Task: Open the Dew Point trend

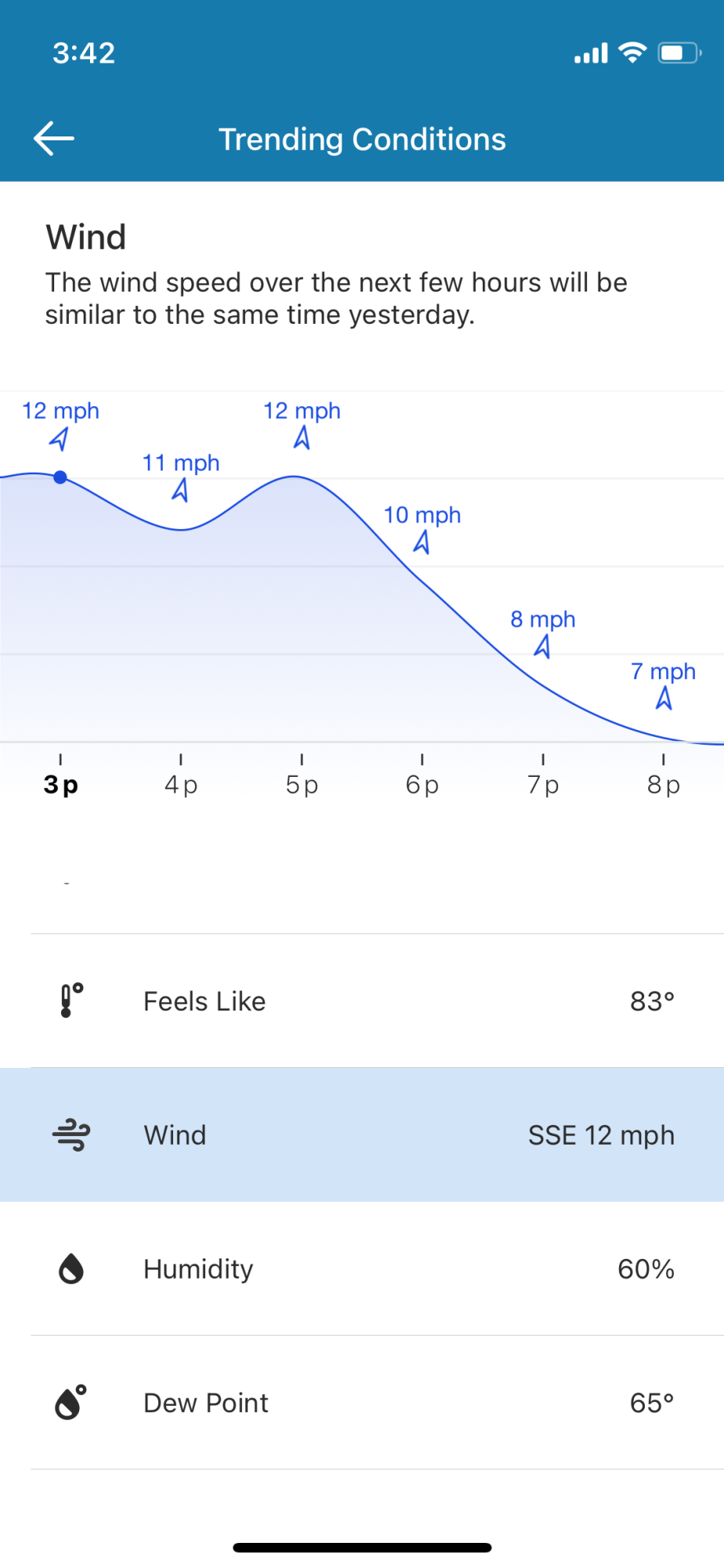Action: (362, 1403)
